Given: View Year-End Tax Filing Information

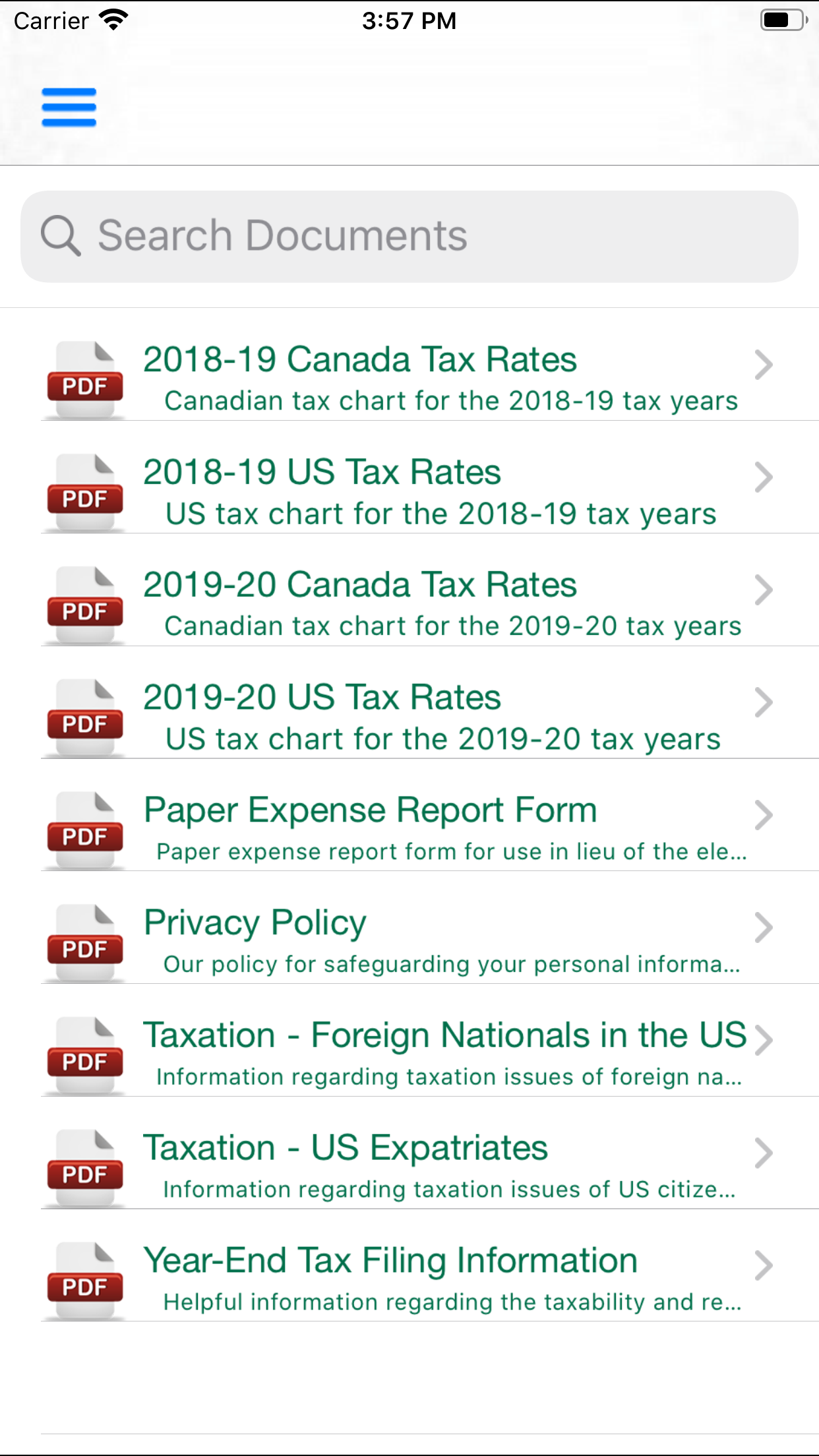Looking at the screenshot, I should tap(409, 1266).
